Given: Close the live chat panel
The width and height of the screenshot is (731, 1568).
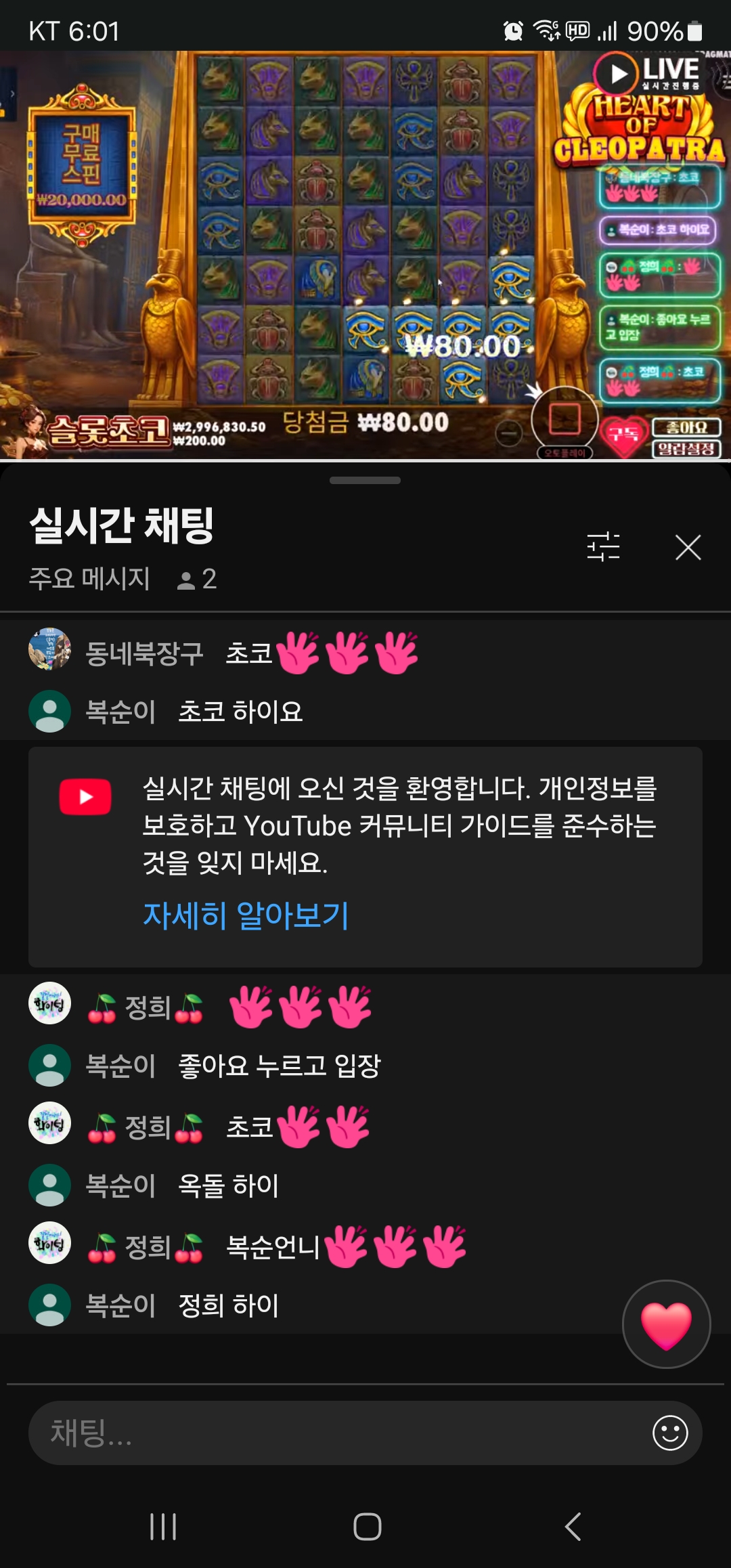Looking at the screenshot, I should click(688, 547).
